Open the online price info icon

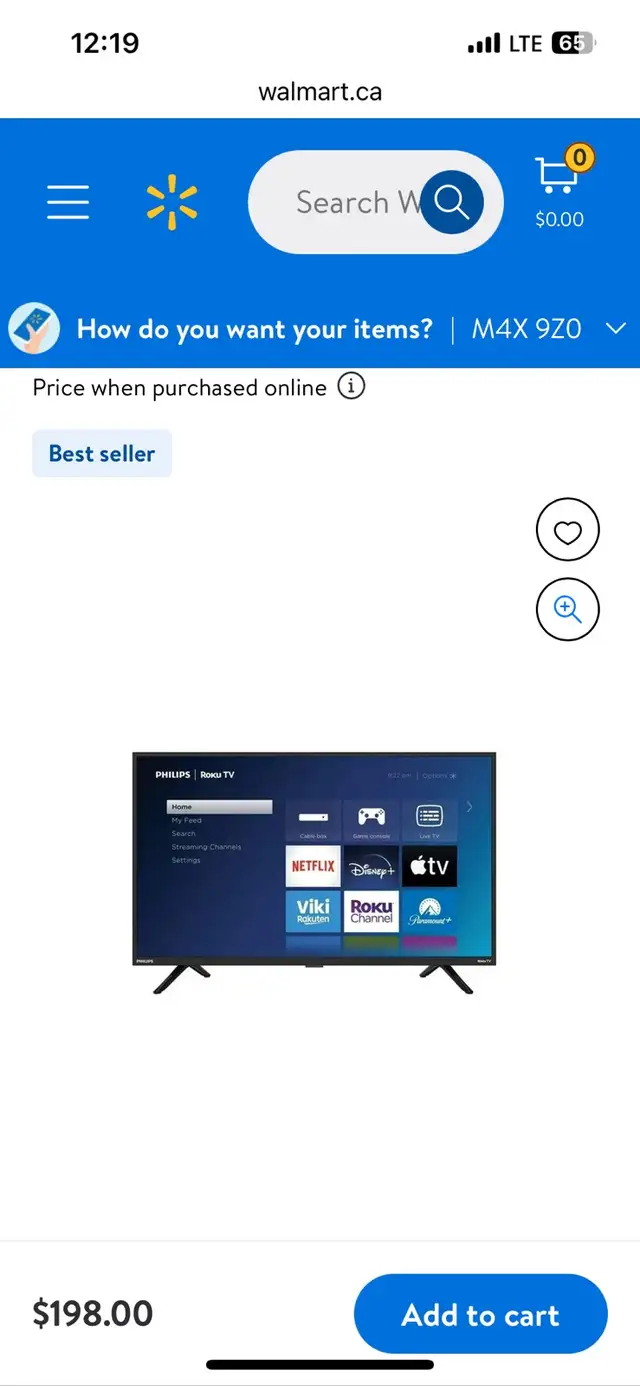(350, 387)
